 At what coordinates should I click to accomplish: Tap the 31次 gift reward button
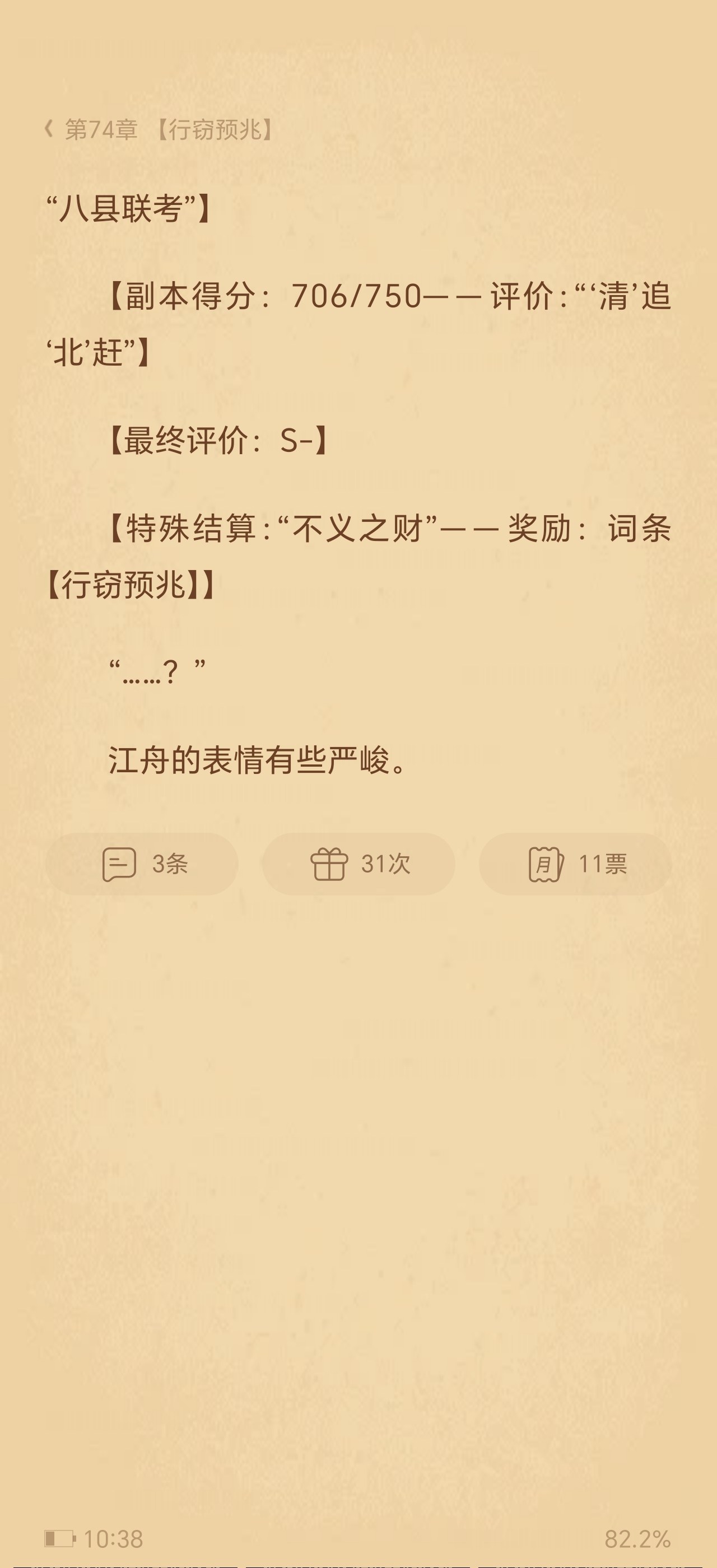coord(358,864)
